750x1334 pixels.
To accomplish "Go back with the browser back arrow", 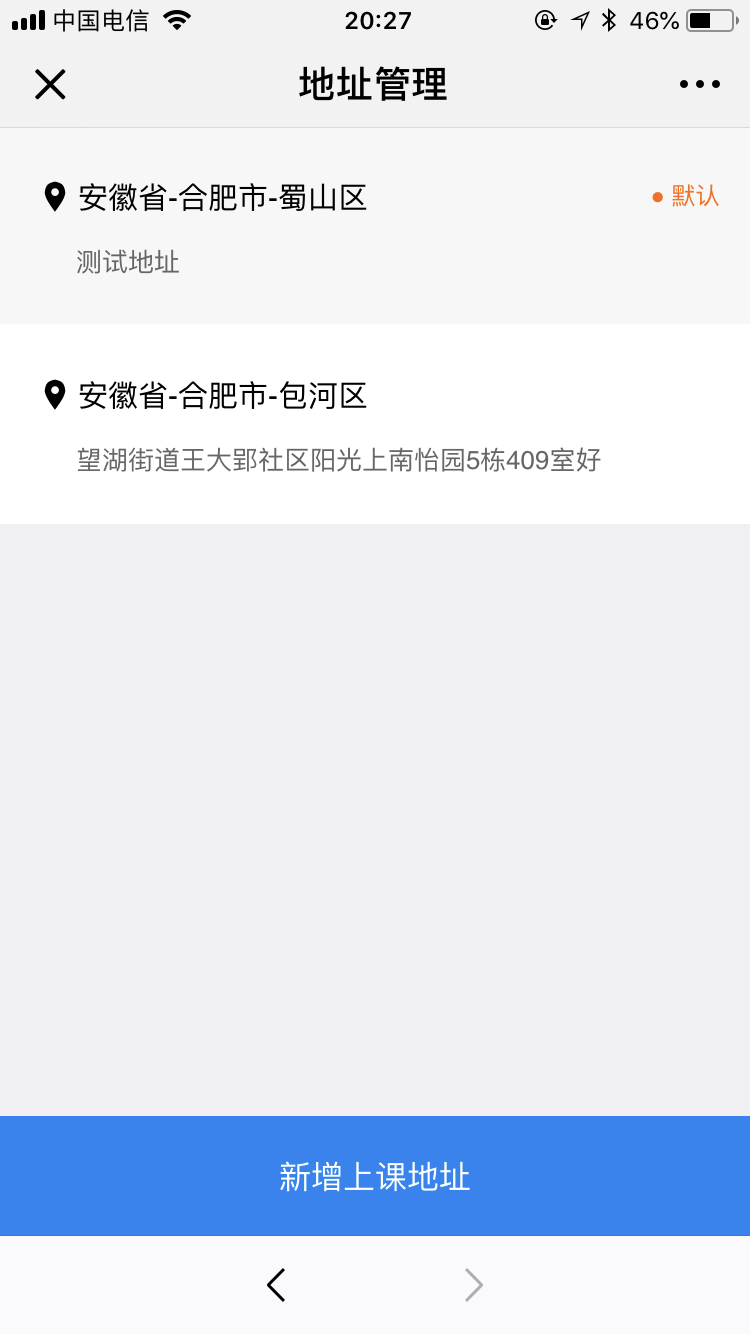I will click(x=276, y=1285).
